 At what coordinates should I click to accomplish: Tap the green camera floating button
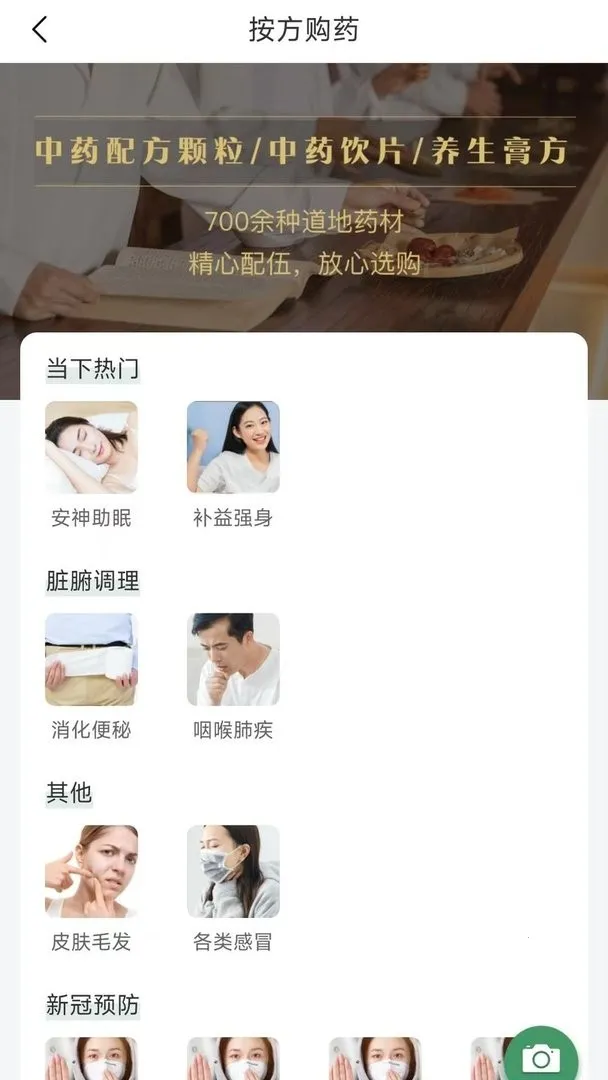coord(541,1057)
